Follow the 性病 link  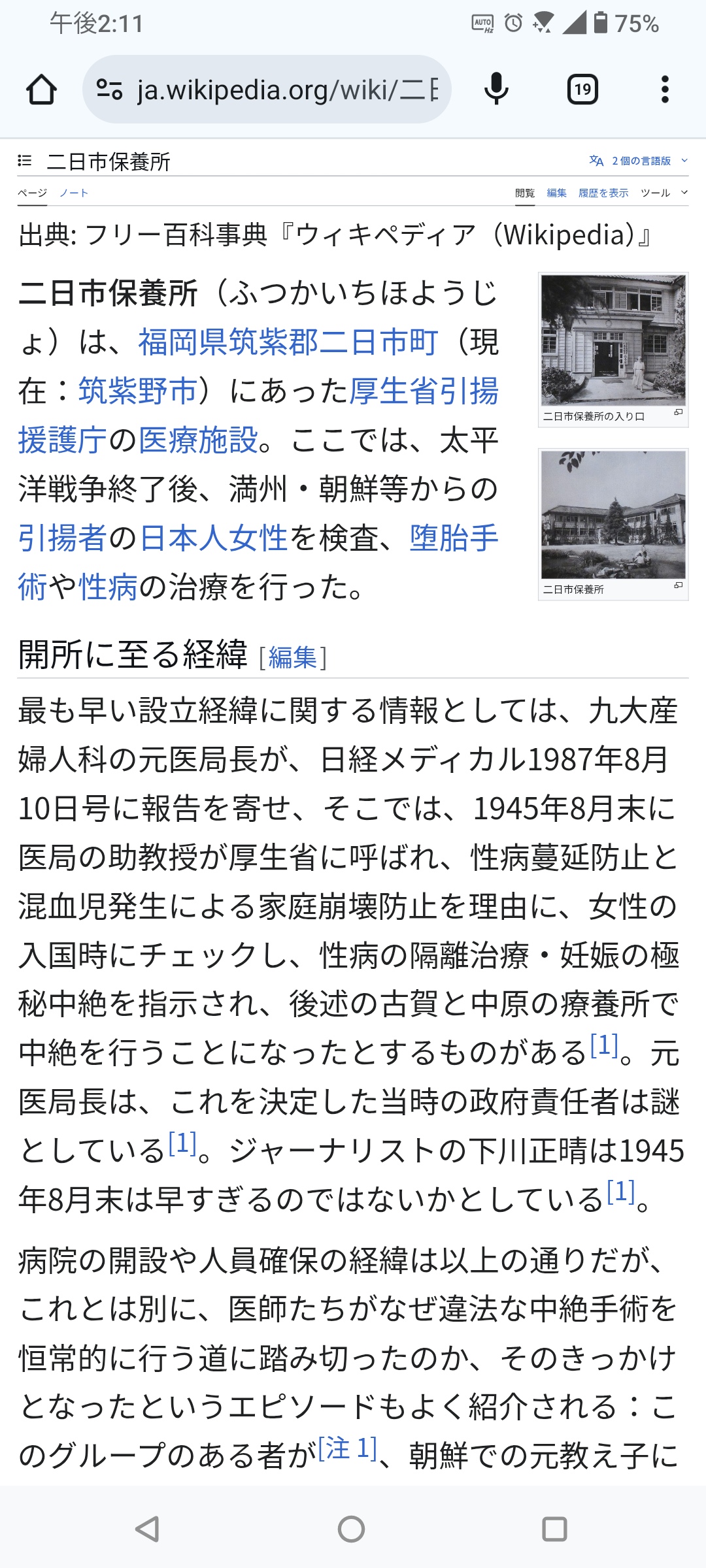coord(108,587)
